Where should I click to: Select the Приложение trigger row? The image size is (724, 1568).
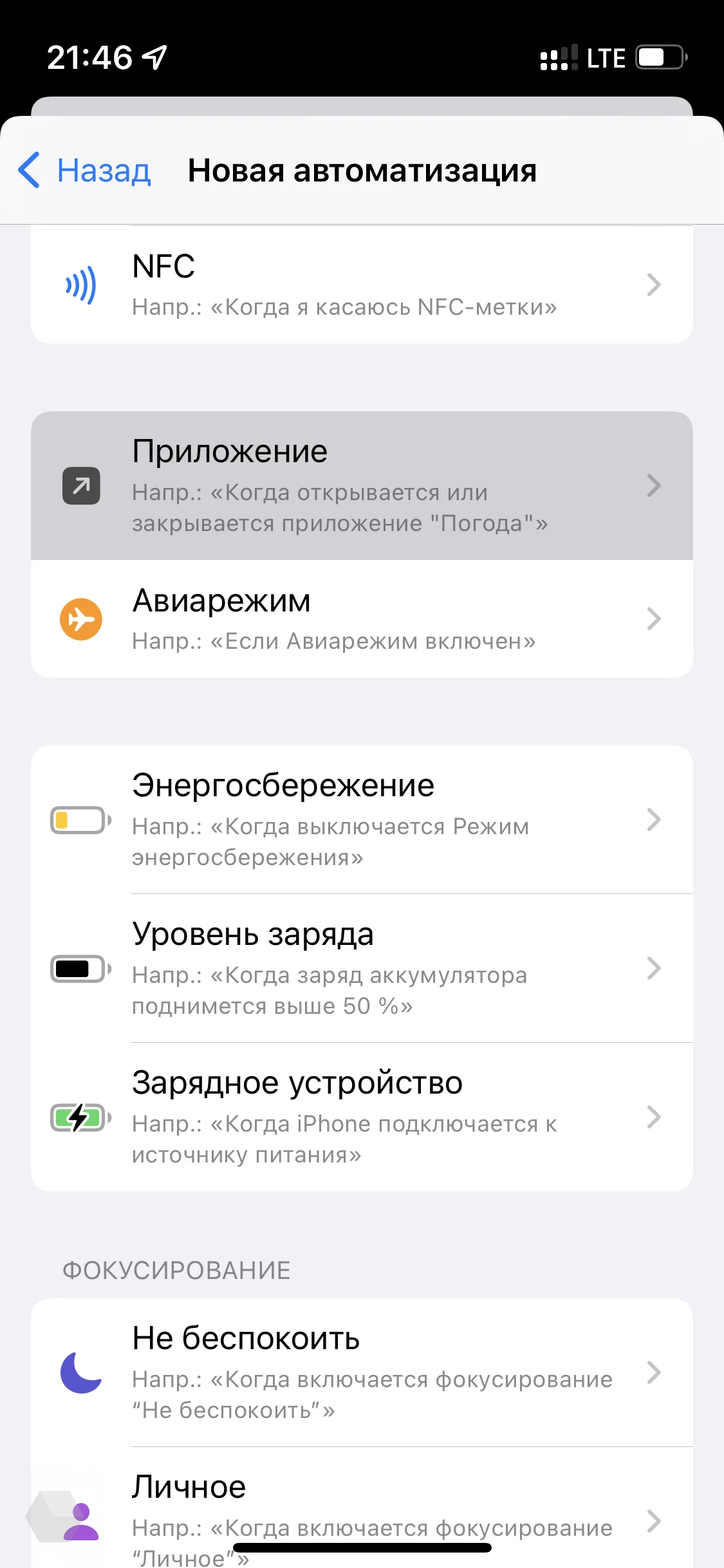click(362, 486)
